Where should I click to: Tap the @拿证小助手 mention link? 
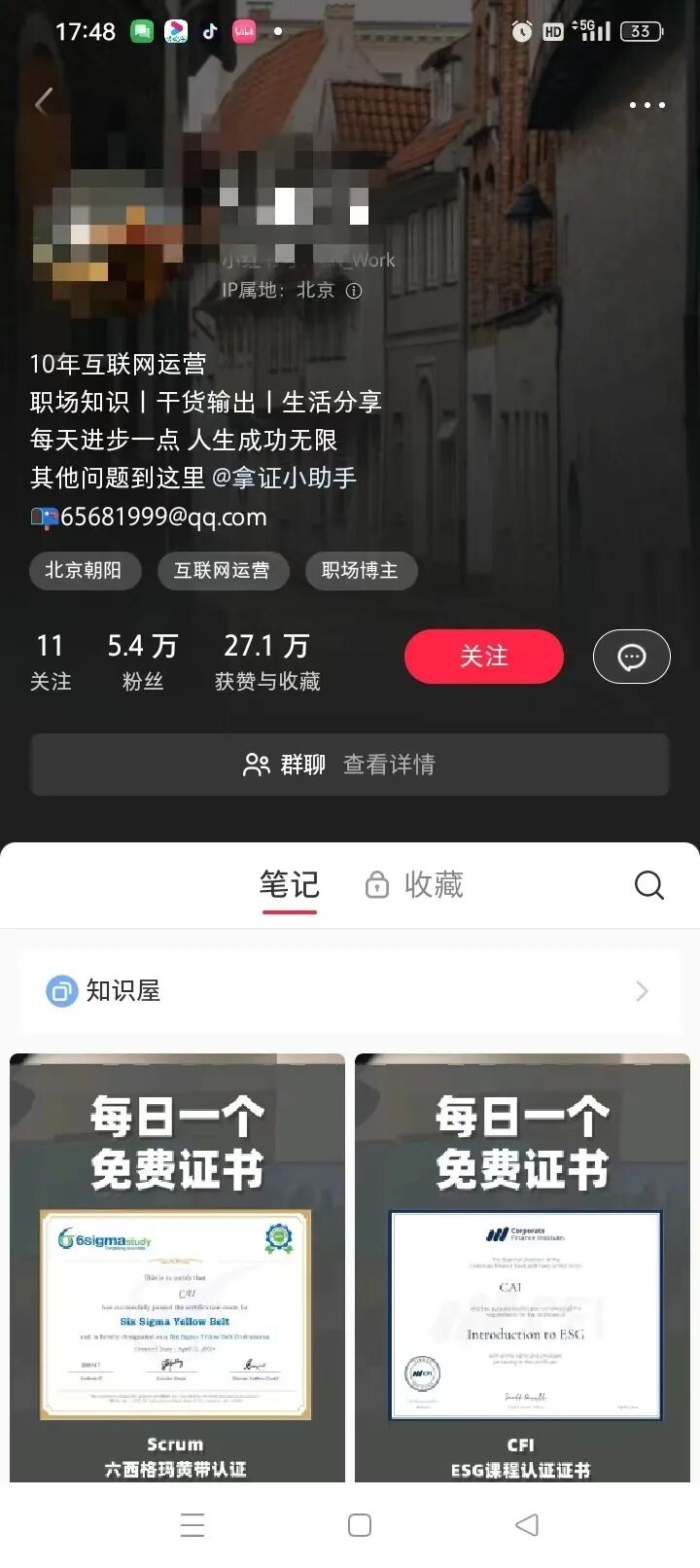click(x=282, y=478)
